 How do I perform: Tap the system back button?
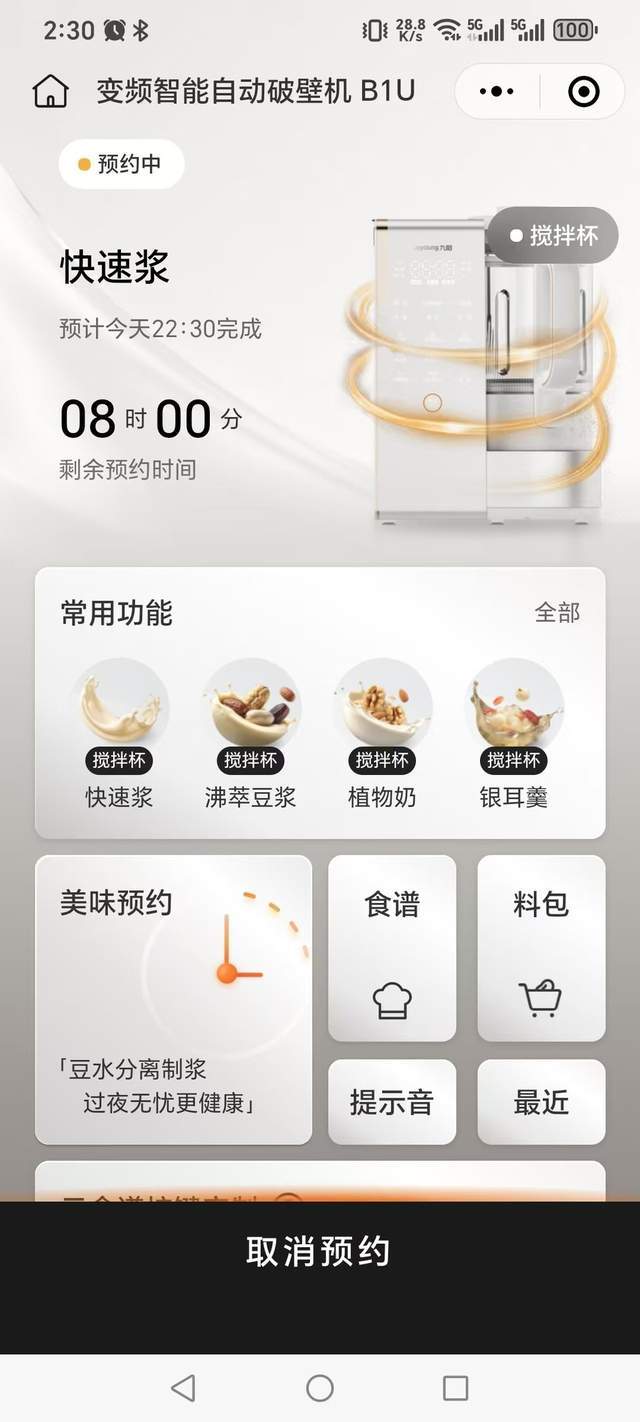(x=183, y=1388)
